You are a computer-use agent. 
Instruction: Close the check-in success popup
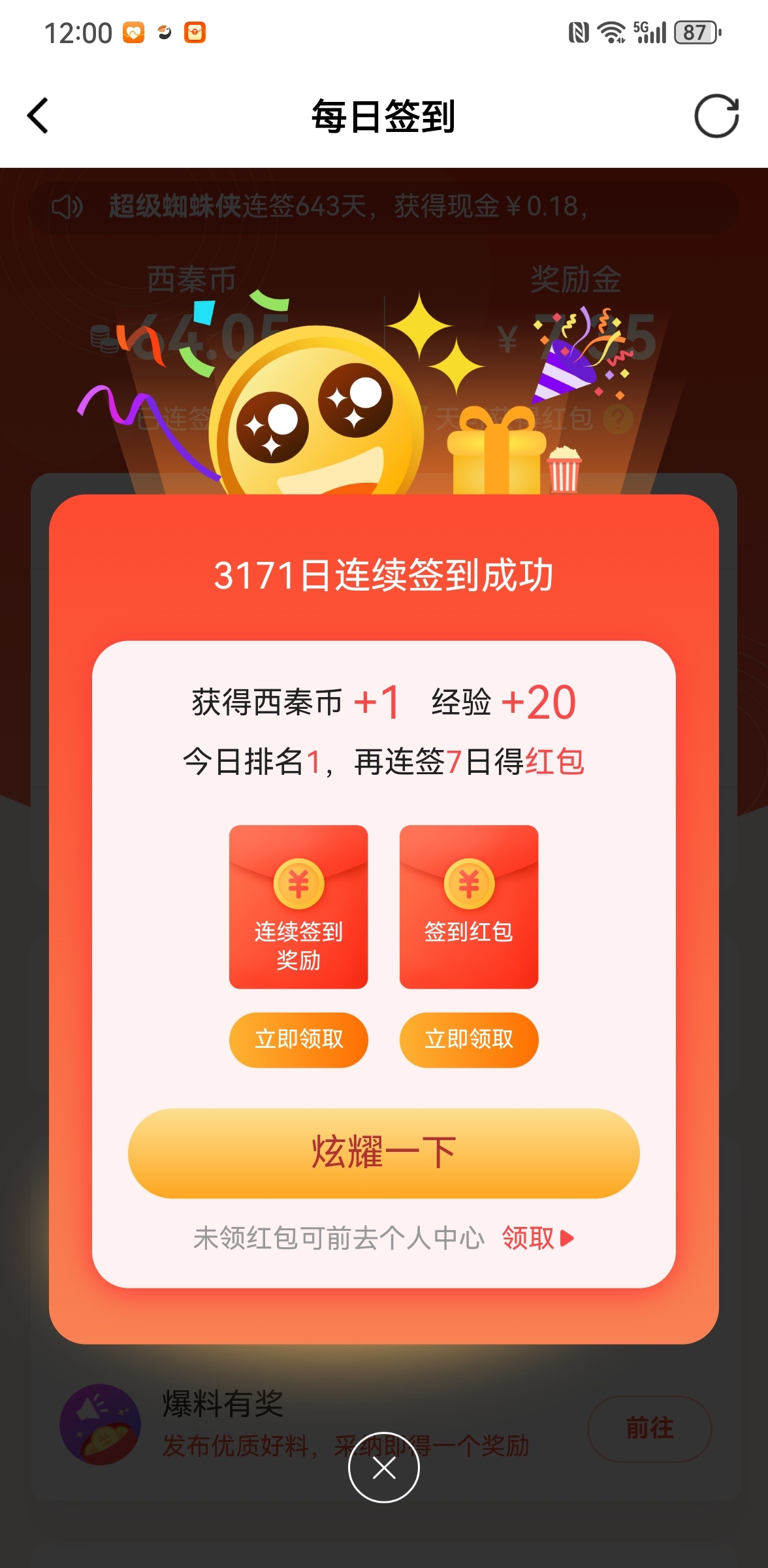[383, 1468]
